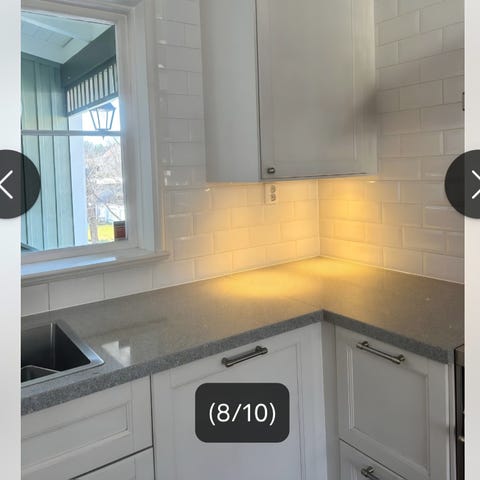Viewport: 480px width, 480px height.
Task: Go to the previous photo
Action: click(13, 184)
